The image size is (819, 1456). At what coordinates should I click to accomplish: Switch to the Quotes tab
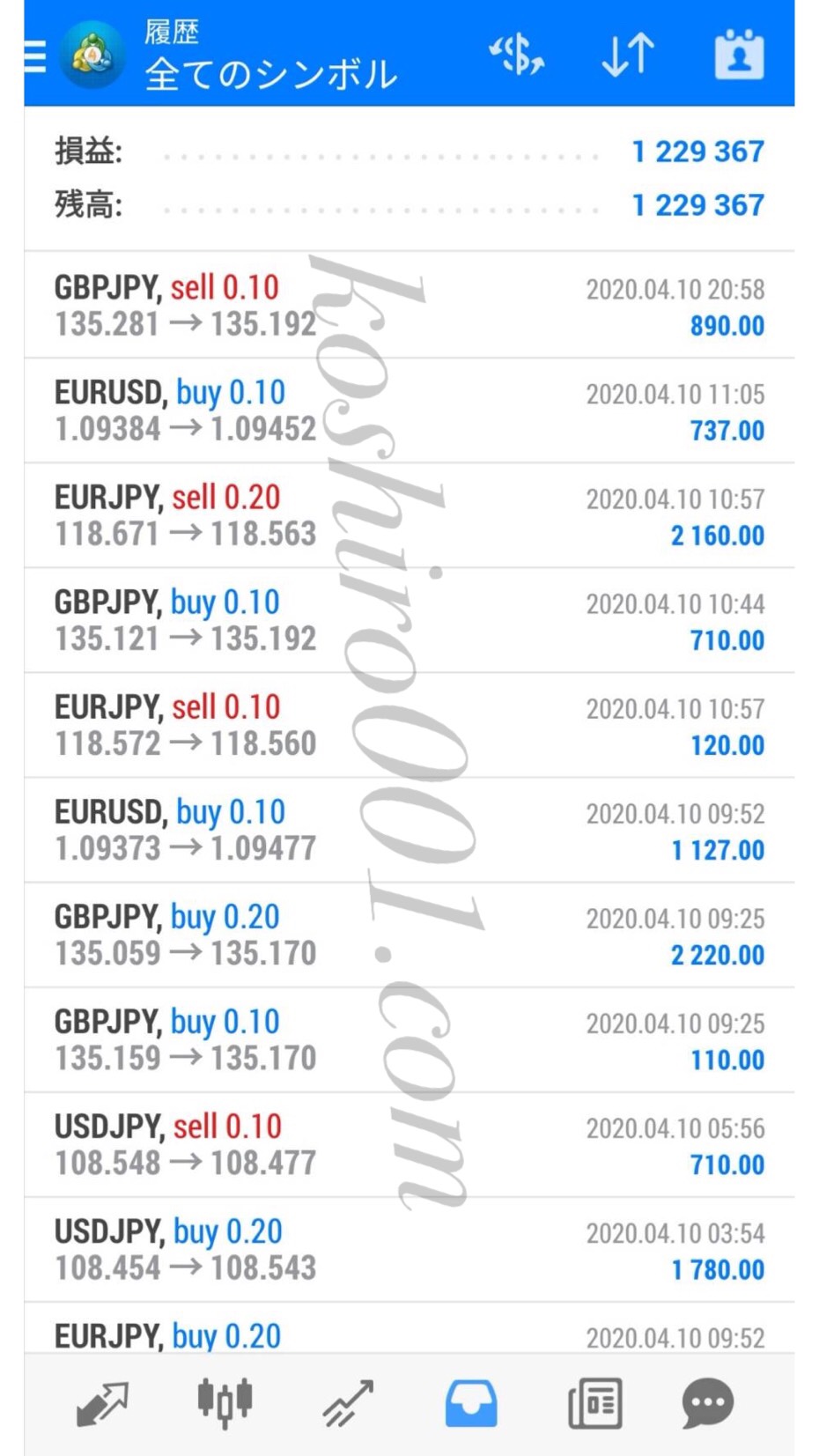coord(102,1403)
